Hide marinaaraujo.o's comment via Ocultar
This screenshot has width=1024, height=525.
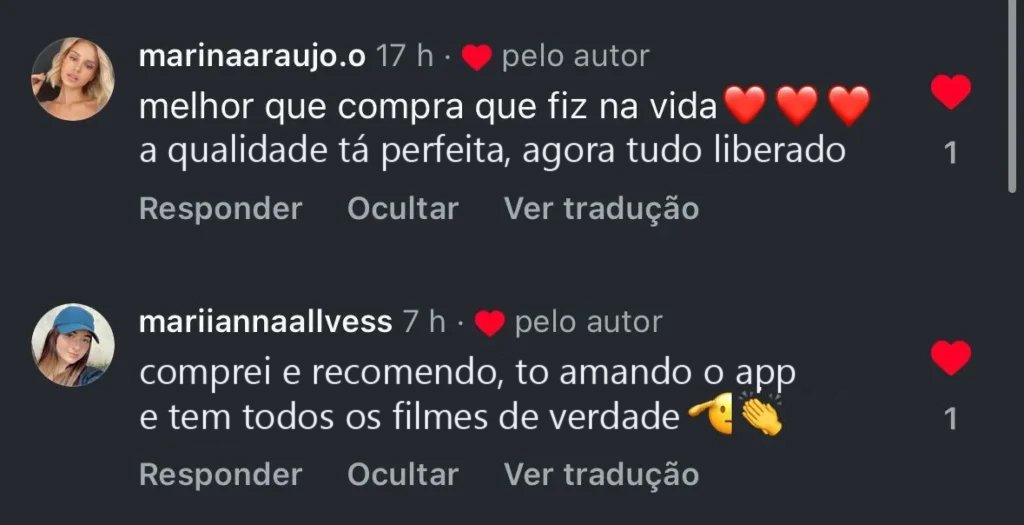tap(402, 209)
